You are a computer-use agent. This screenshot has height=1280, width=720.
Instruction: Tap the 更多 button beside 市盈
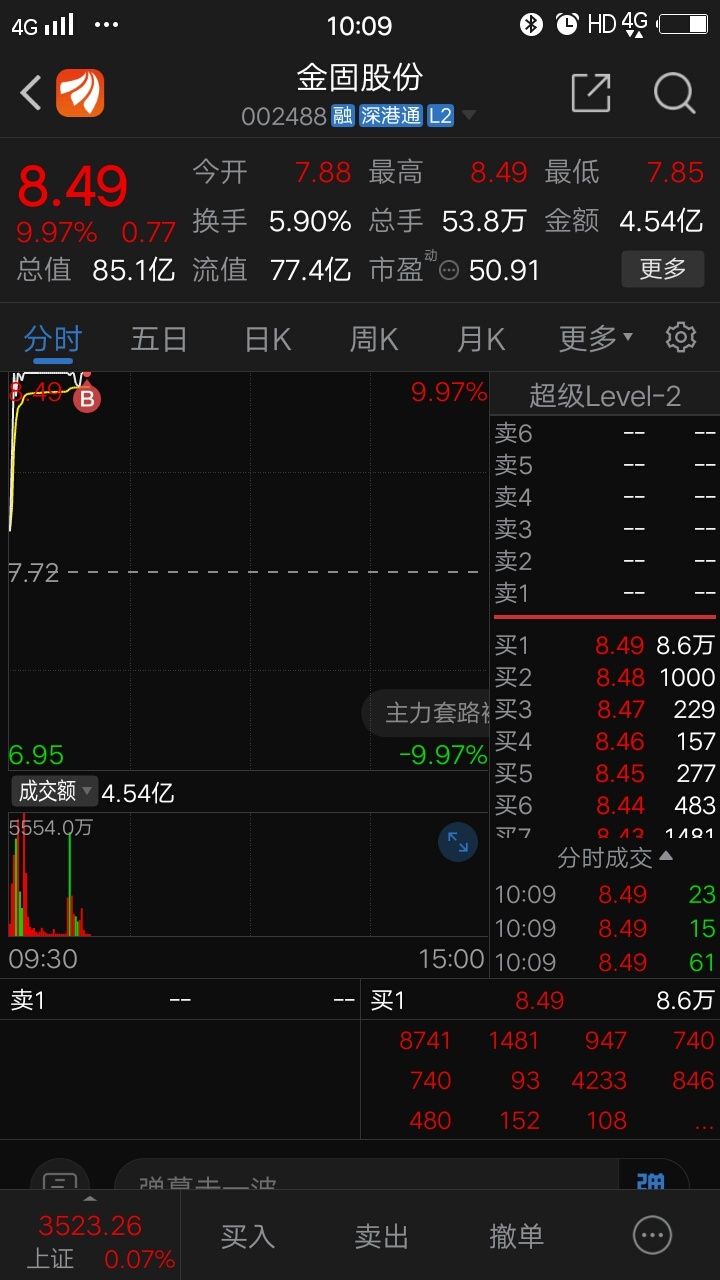(662, 268)
